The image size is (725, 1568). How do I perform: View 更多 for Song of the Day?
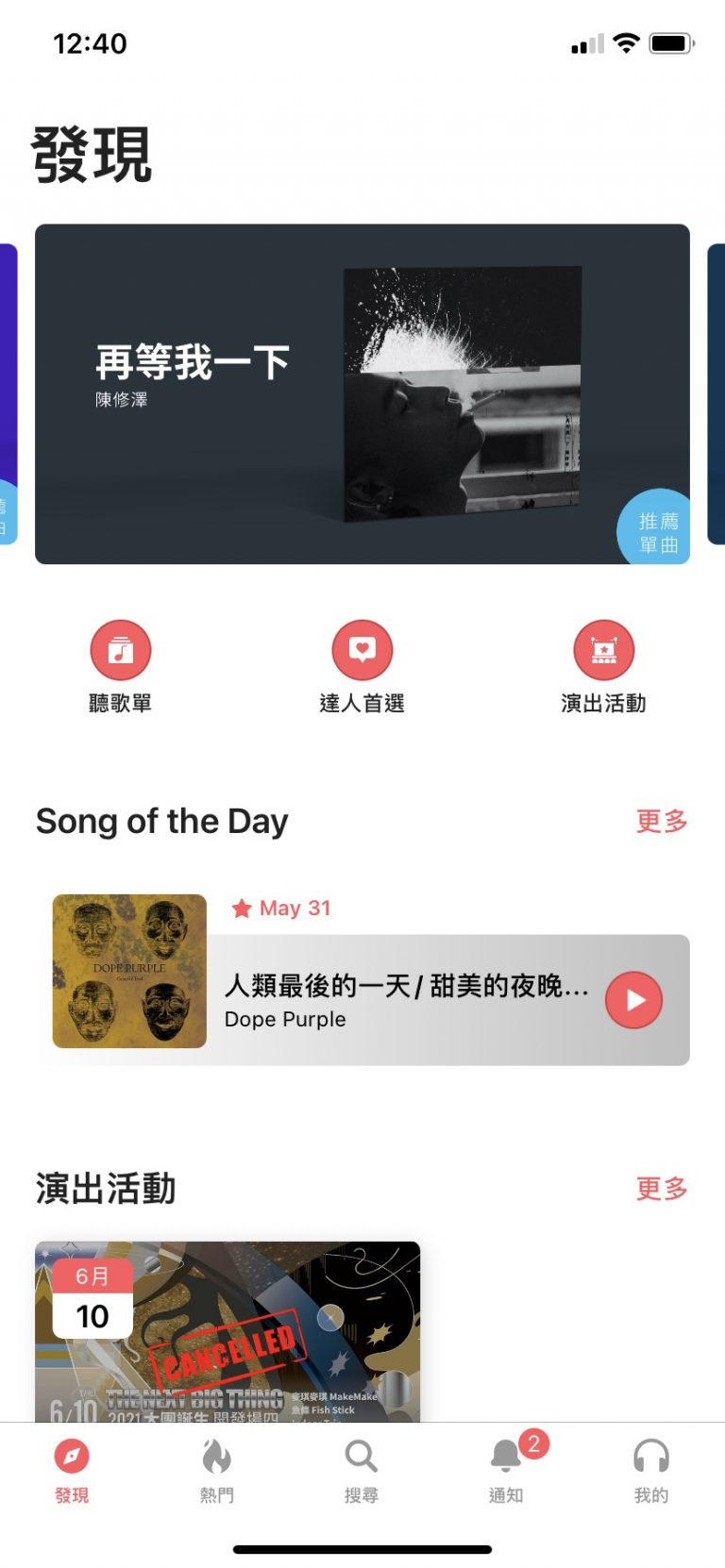click(x=661, y=821)
